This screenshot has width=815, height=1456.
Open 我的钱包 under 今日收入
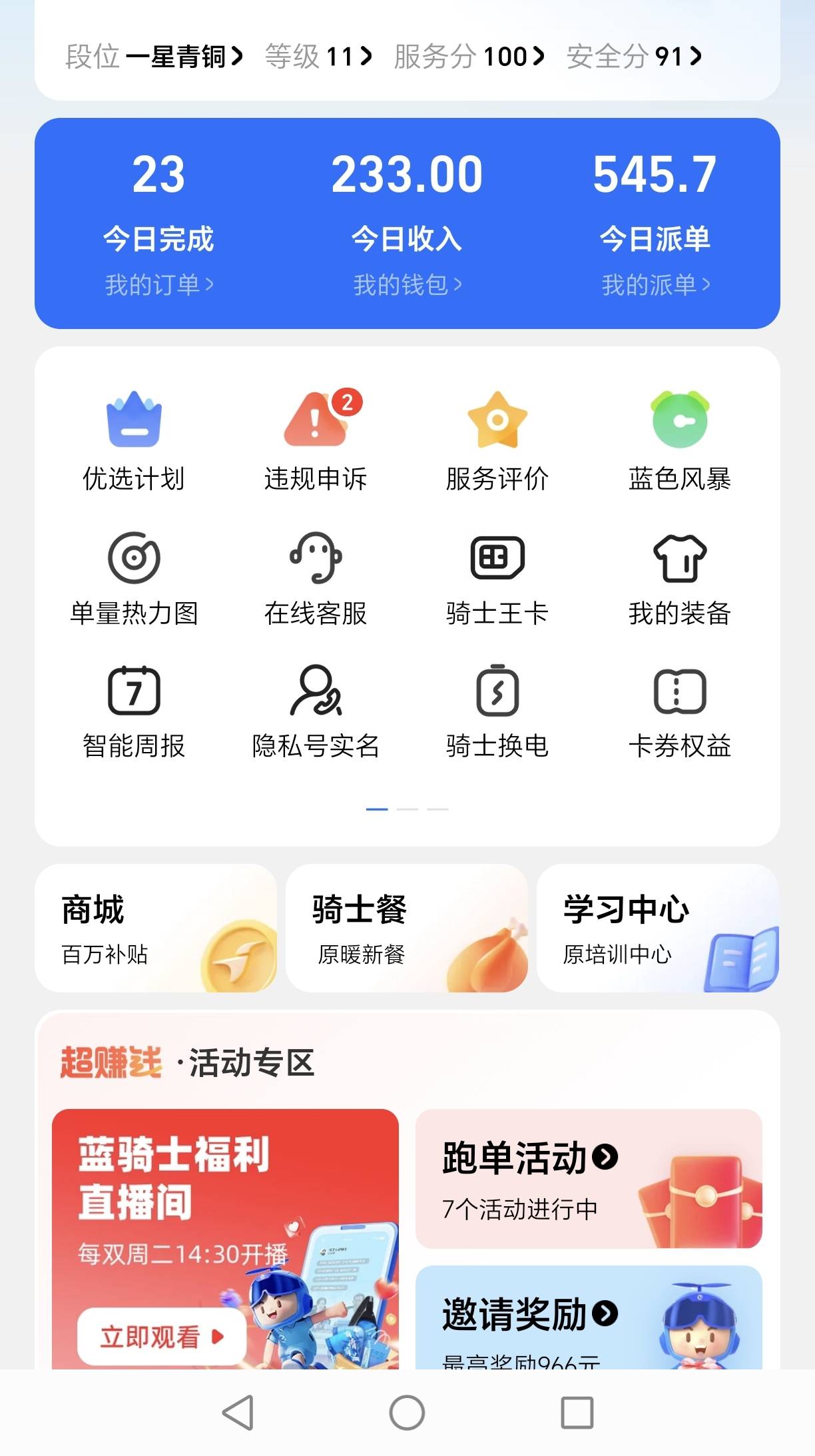pyautogui.click(x=407, y=285)
